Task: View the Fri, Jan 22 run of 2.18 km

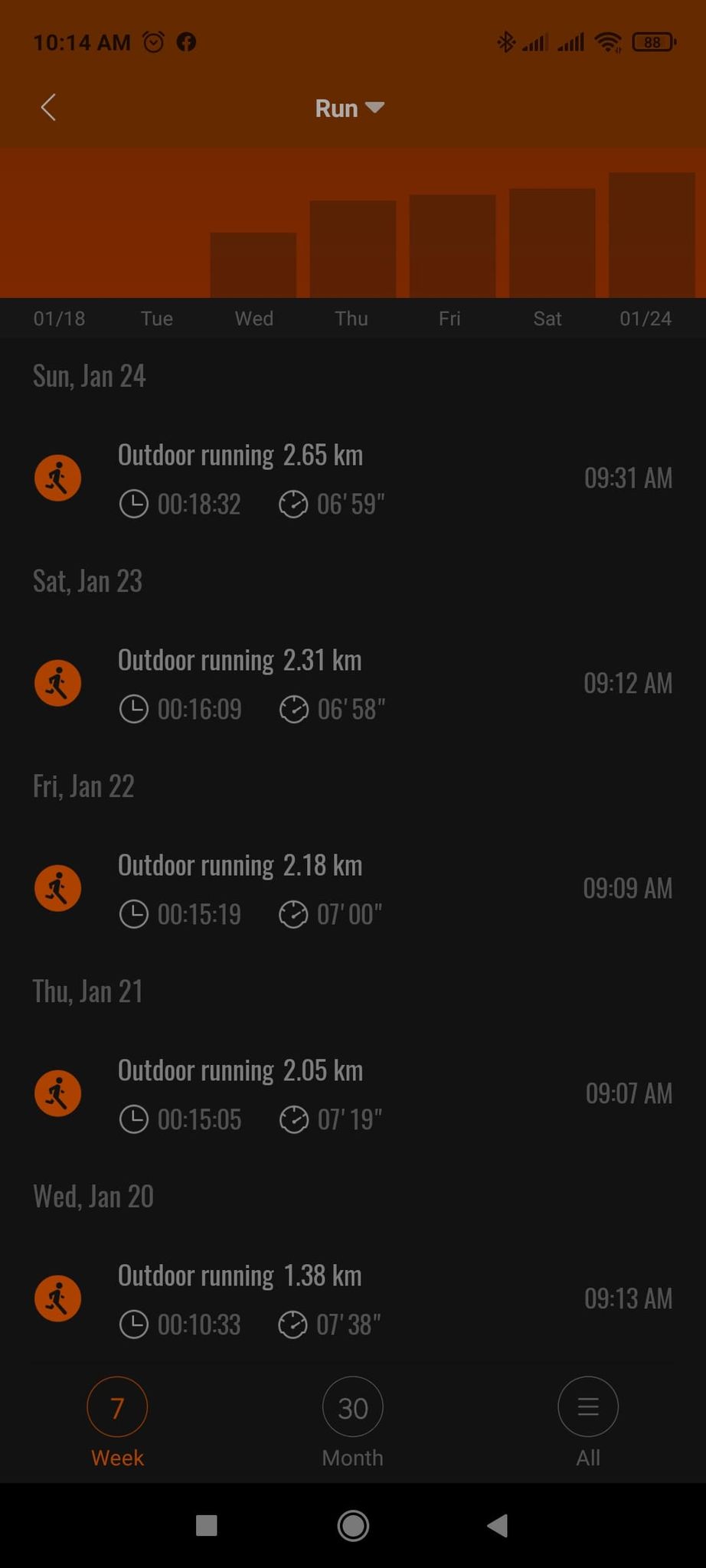Action: pyautogui.click(x=352, y=889)
